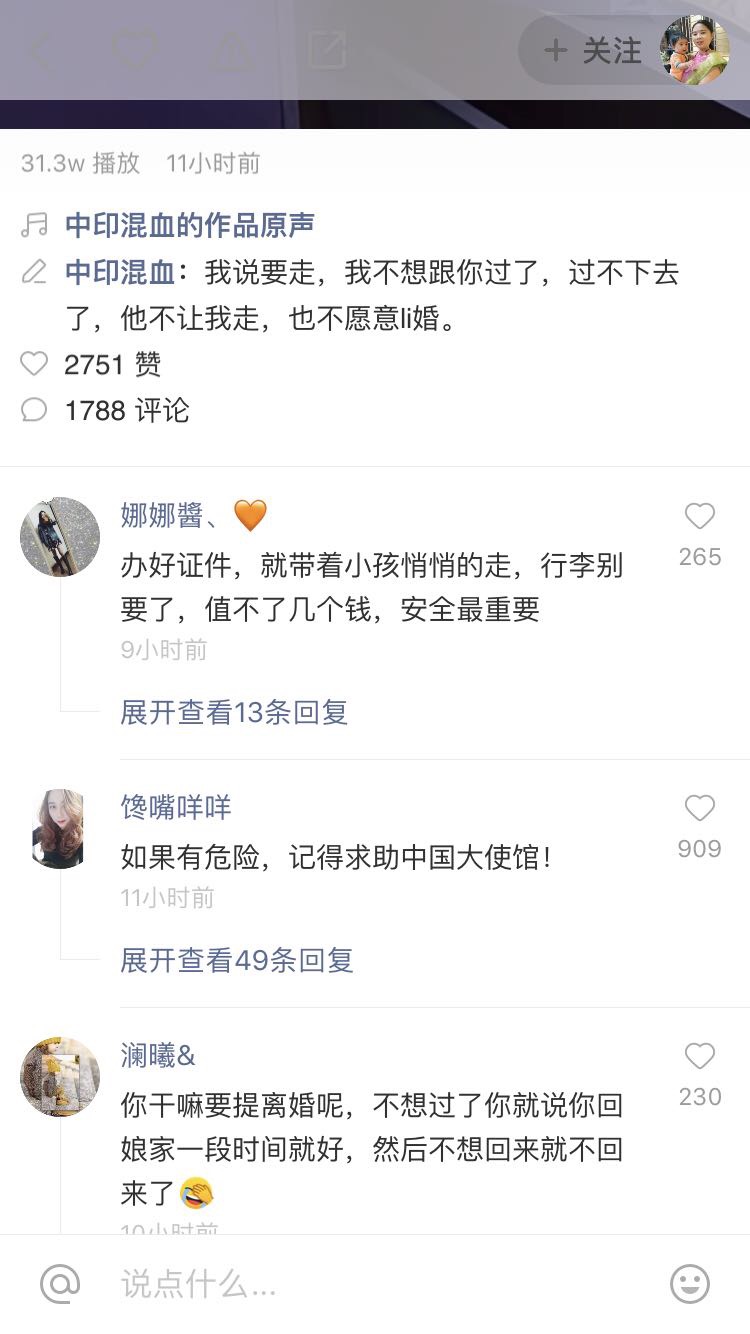This screenshot has width=750, height=1334.
Task: Like 馋嘴咩咩's comment about the embassy
Action: coord(699,809)
